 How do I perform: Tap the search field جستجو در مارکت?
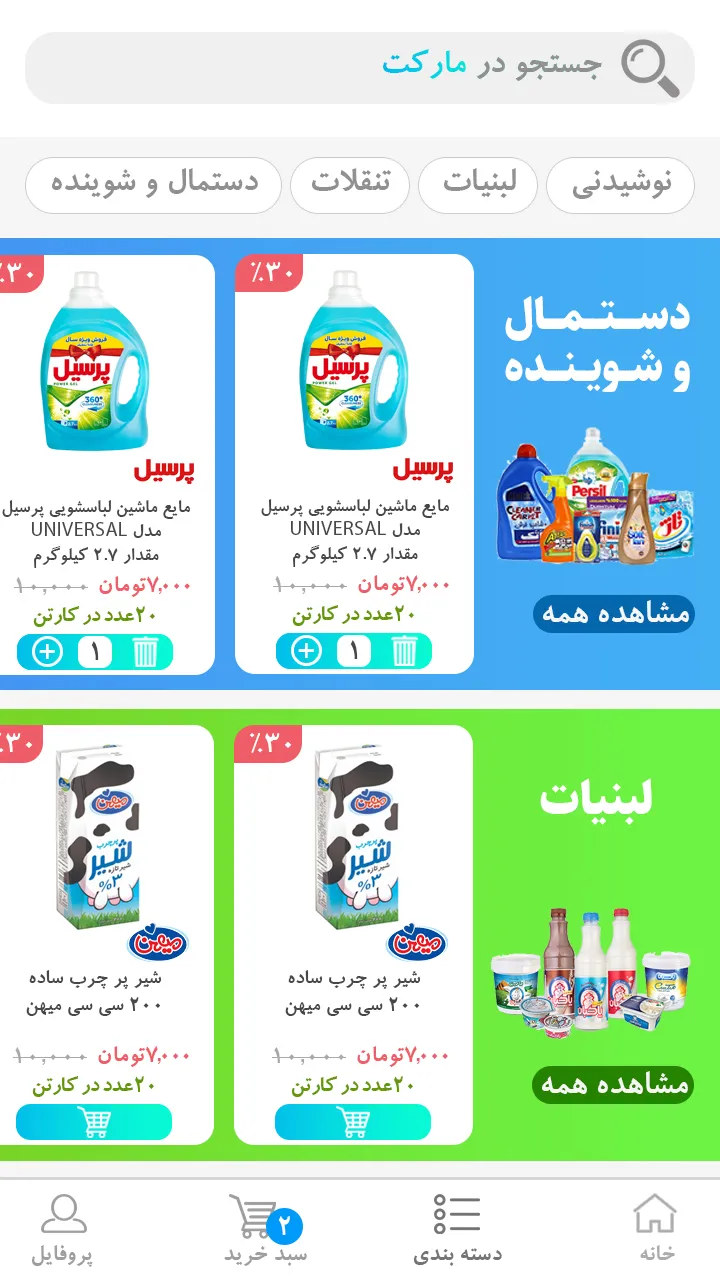click(x=360, y=68)
